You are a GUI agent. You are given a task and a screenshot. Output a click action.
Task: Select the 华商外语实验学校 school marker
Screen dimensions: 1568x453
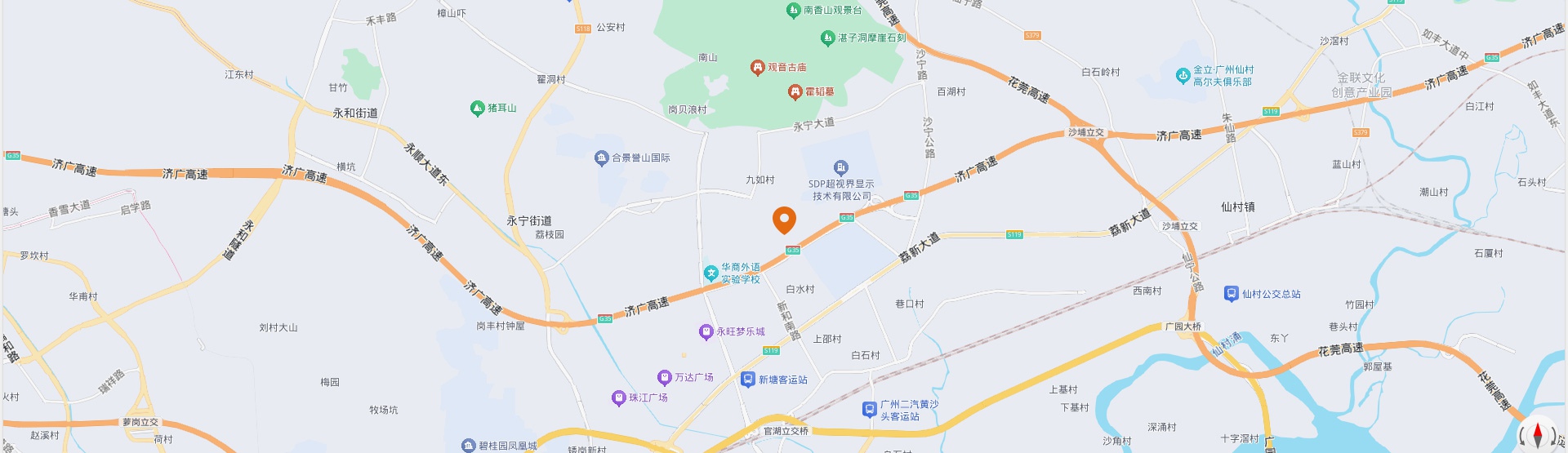point(711,273)
